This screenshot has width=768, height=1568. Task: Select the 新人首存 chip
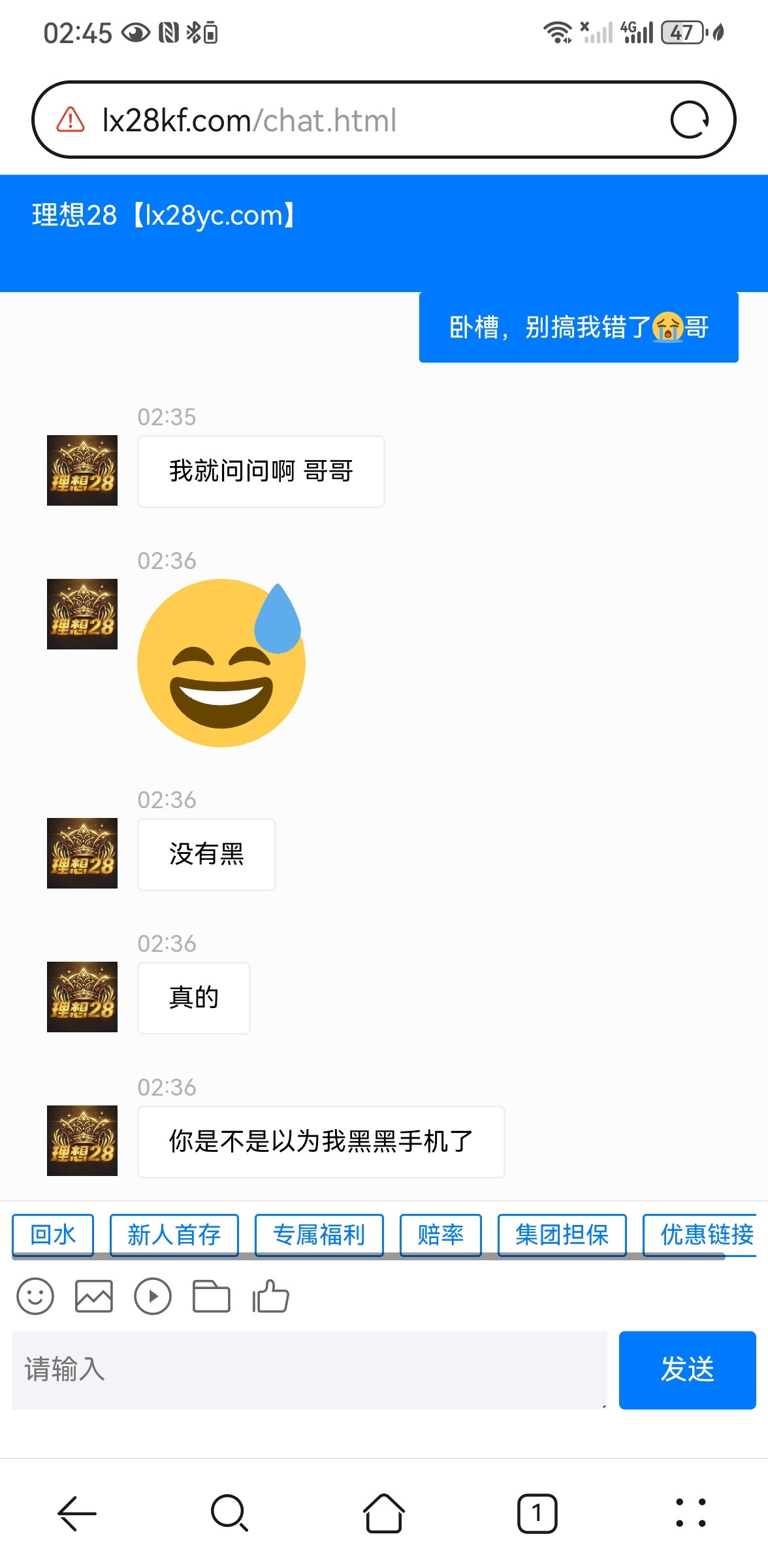(174, 1235)
